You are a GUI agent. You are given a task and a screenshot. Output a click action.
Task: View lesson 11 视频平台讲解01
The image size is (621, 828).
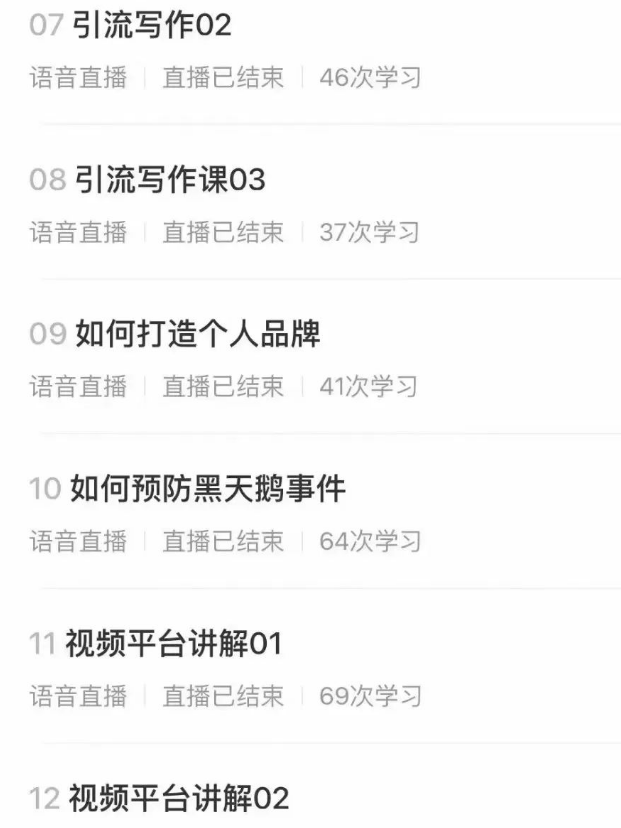(x=175, y=644)
